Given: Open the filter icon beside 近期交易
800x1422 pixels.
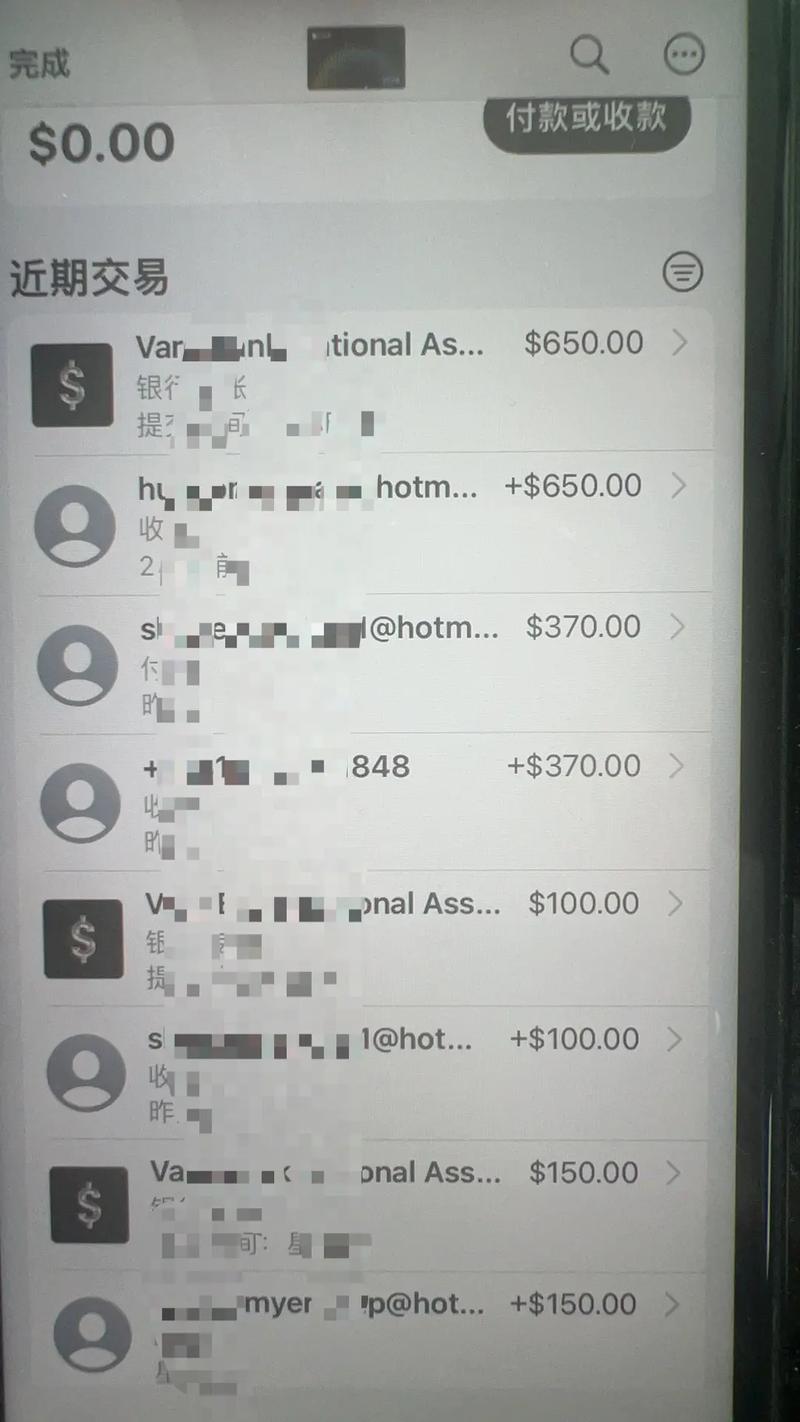Looking at the screenshot, I should tap(683, 271).
